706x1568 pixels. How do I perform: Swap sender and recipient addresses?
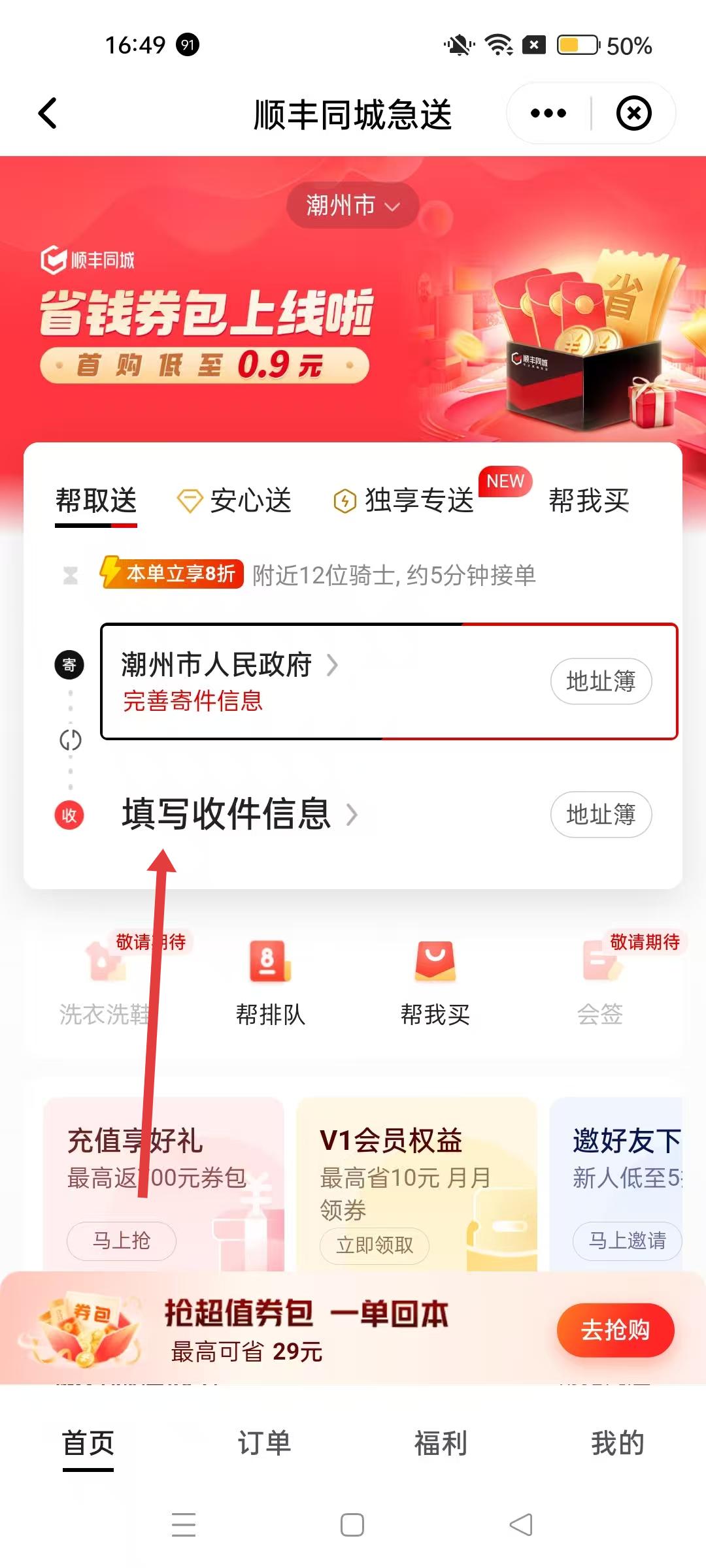70,740
